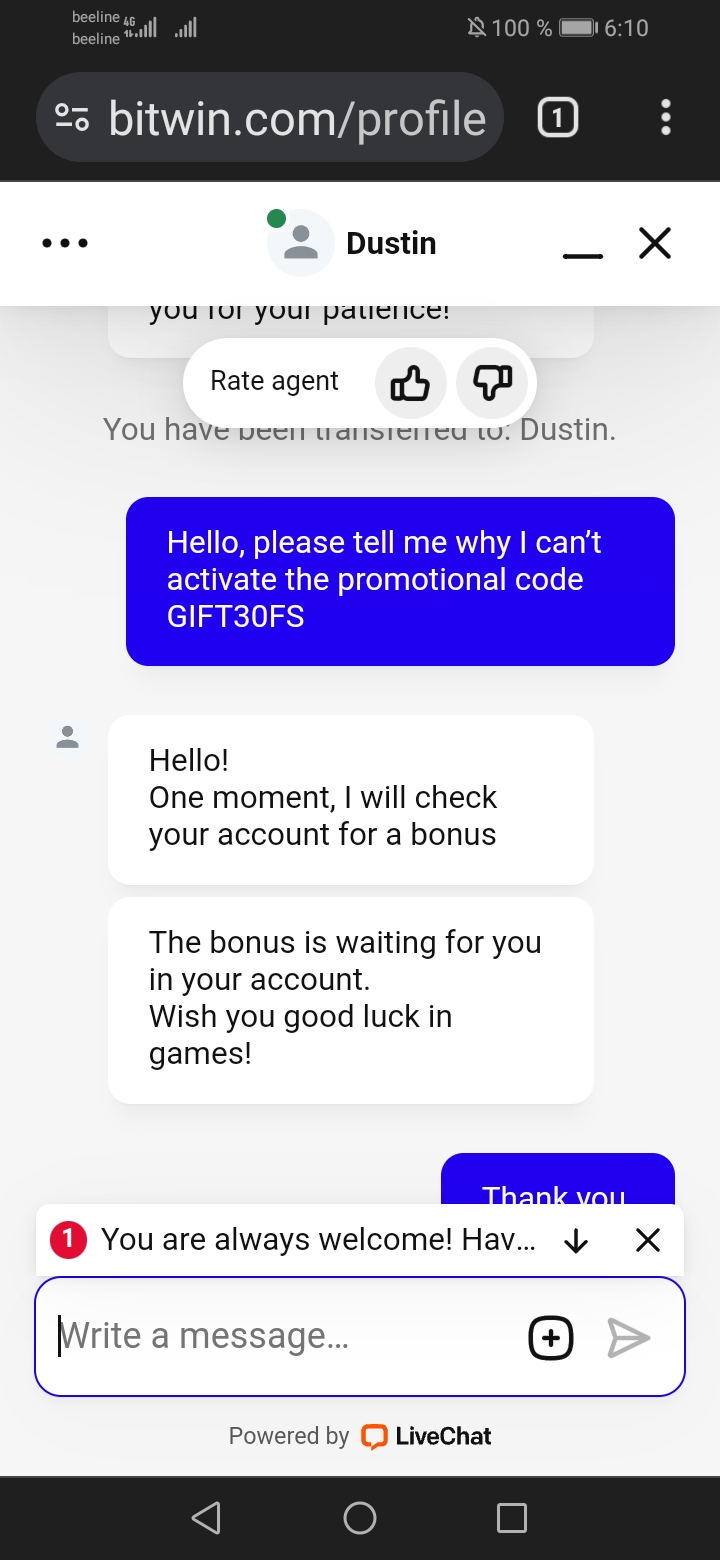Rate the agent with thumbs down
Viewport: 720px width, 1560px height.
(x=491, y=382)
